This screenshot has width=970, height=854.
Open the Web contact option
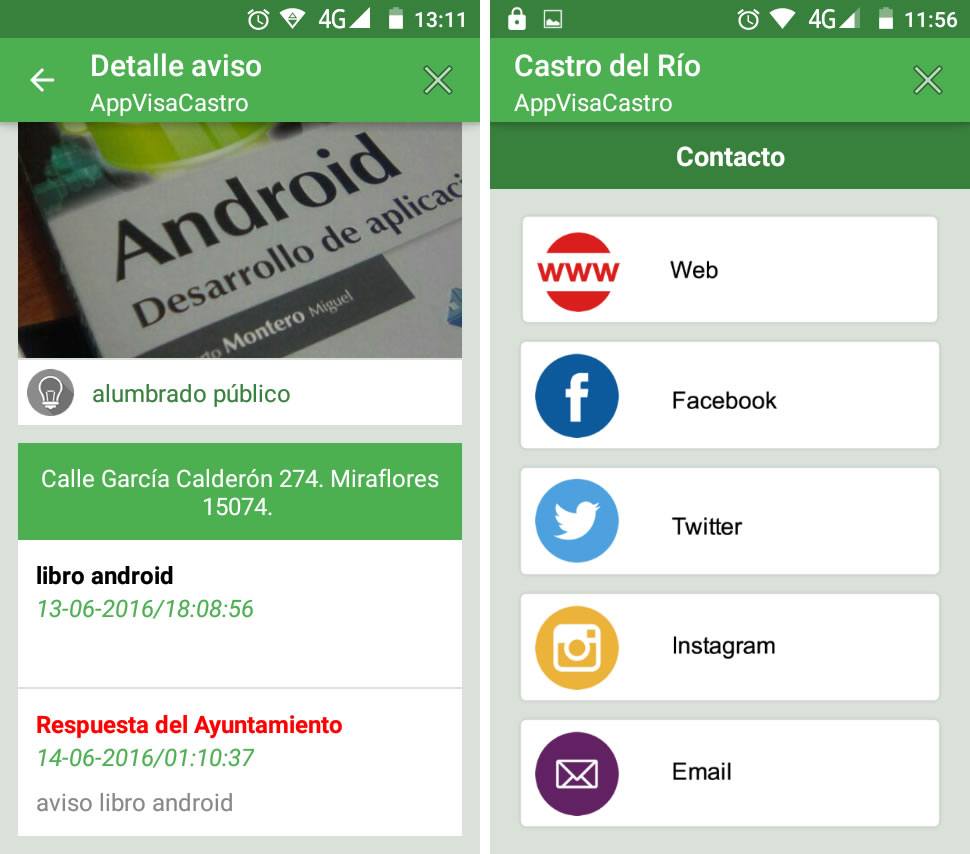click(729, 270)
